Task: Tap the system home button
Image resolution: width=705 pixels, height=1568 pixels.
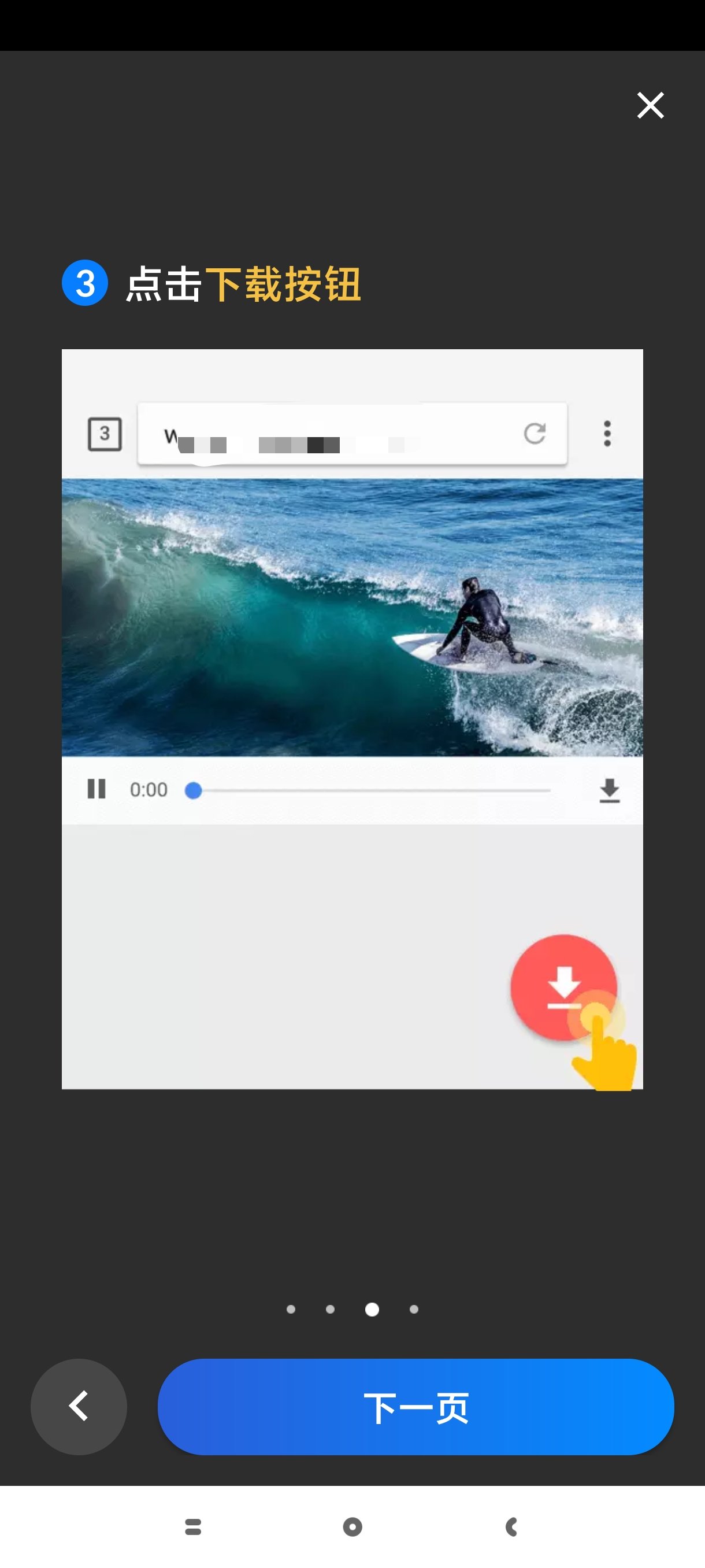Action: point(352,1526)
